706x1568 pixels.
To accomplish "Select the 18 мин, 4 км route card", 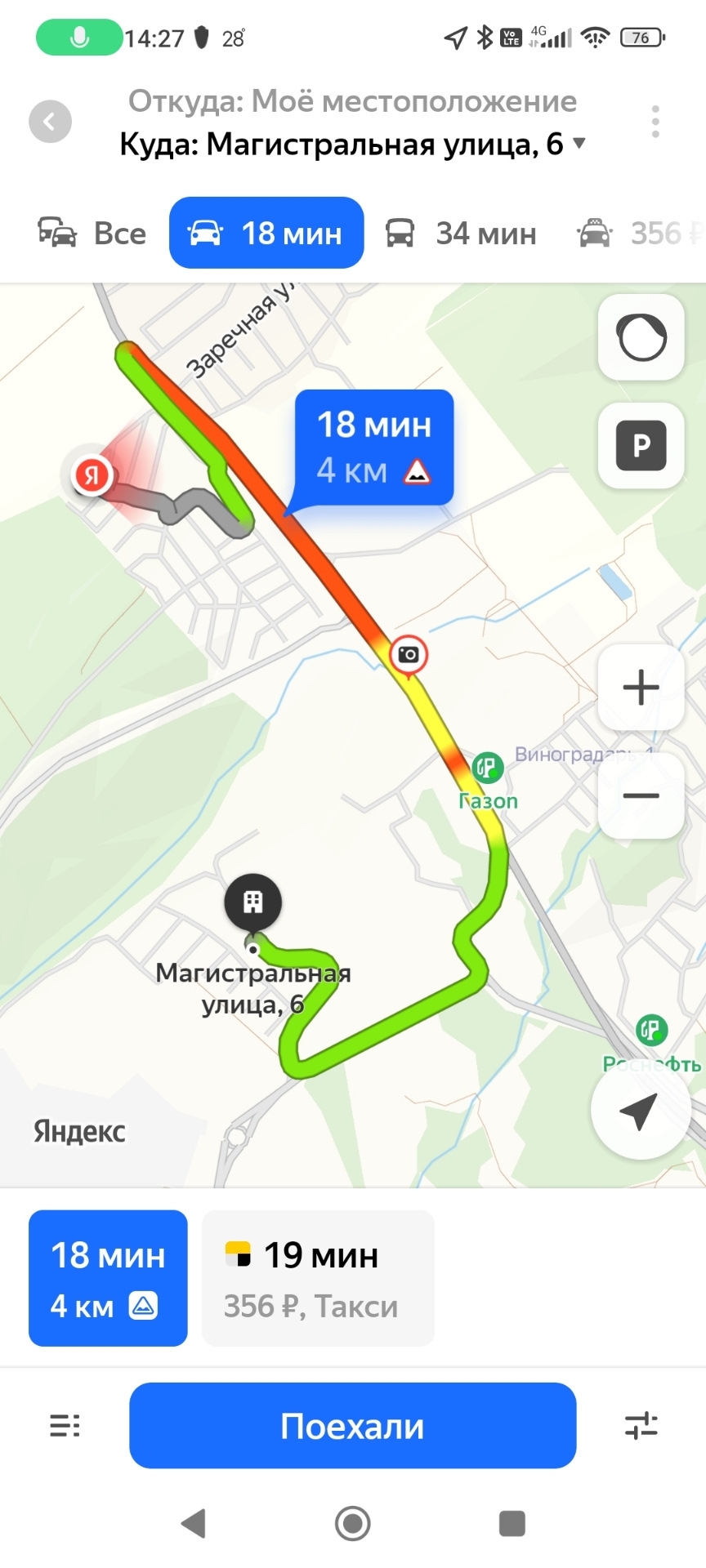I will (x=108, y=1278).
